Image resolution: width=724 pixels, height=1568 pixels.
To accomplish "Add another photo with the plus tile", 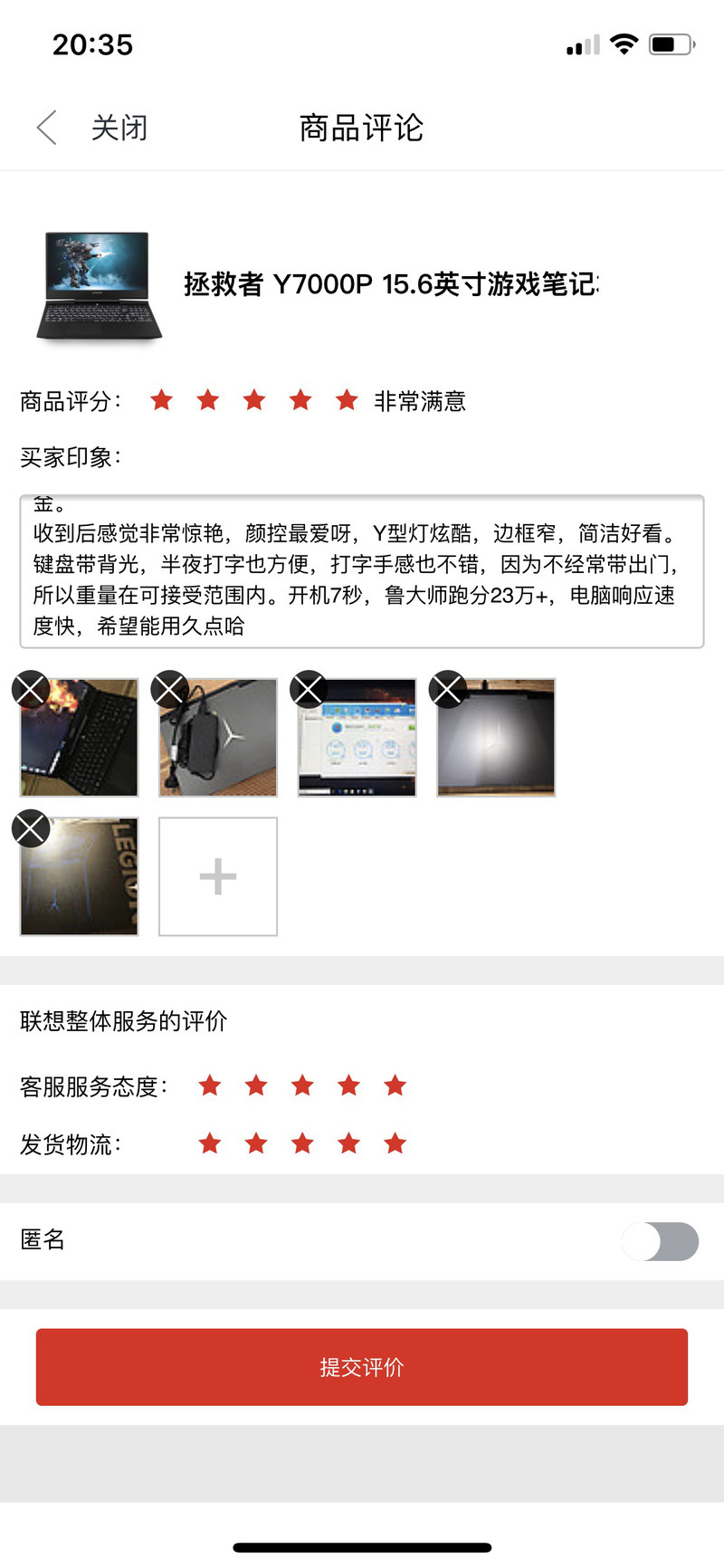I will coord(218,876).
